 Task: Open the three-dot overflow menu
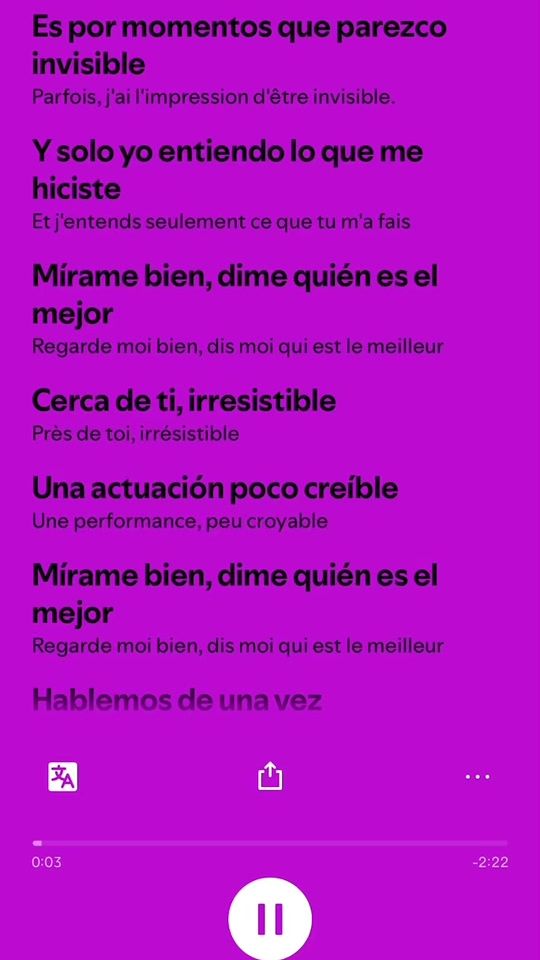pyautogui.click(x=478, y=777)
